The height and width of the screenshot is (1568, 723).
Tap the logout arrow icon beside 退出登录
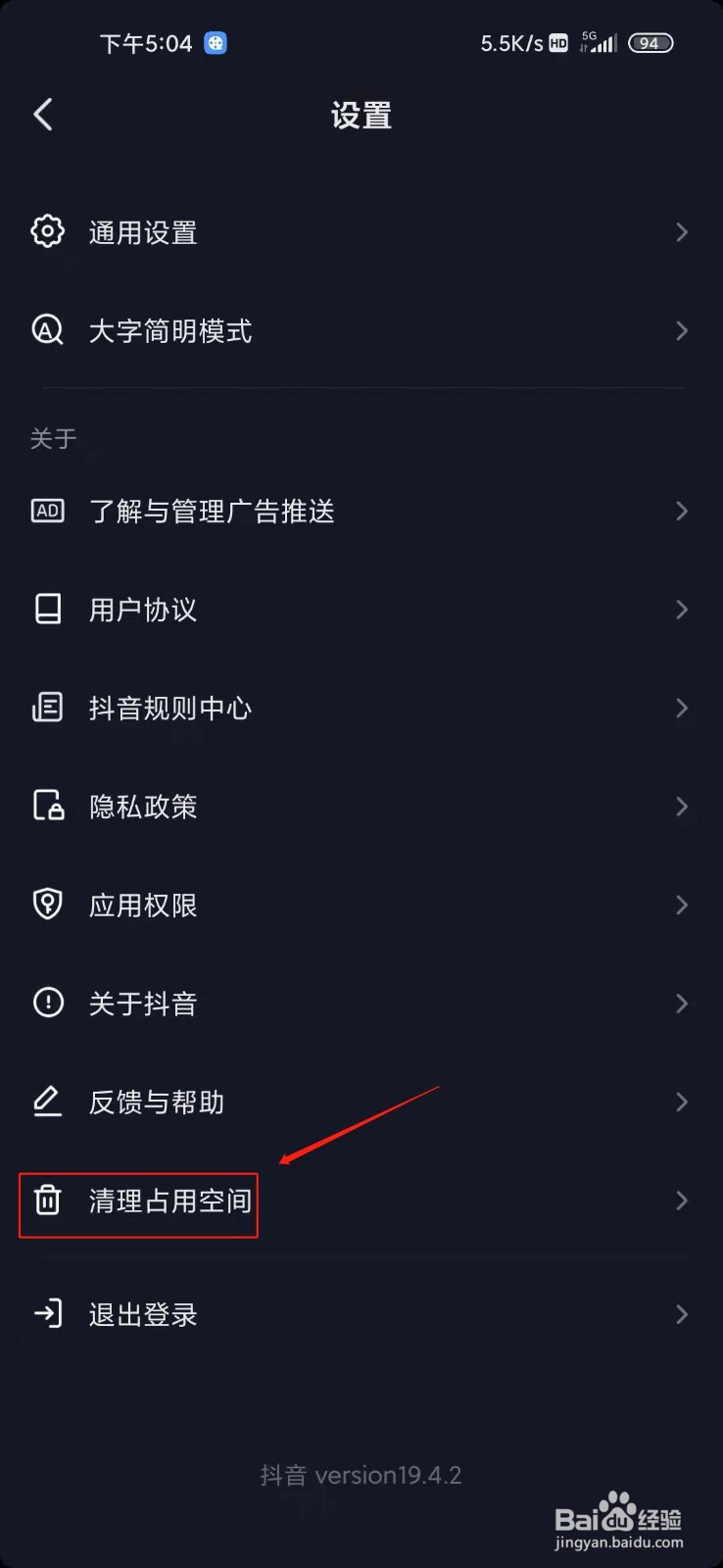coord(47,1314)
